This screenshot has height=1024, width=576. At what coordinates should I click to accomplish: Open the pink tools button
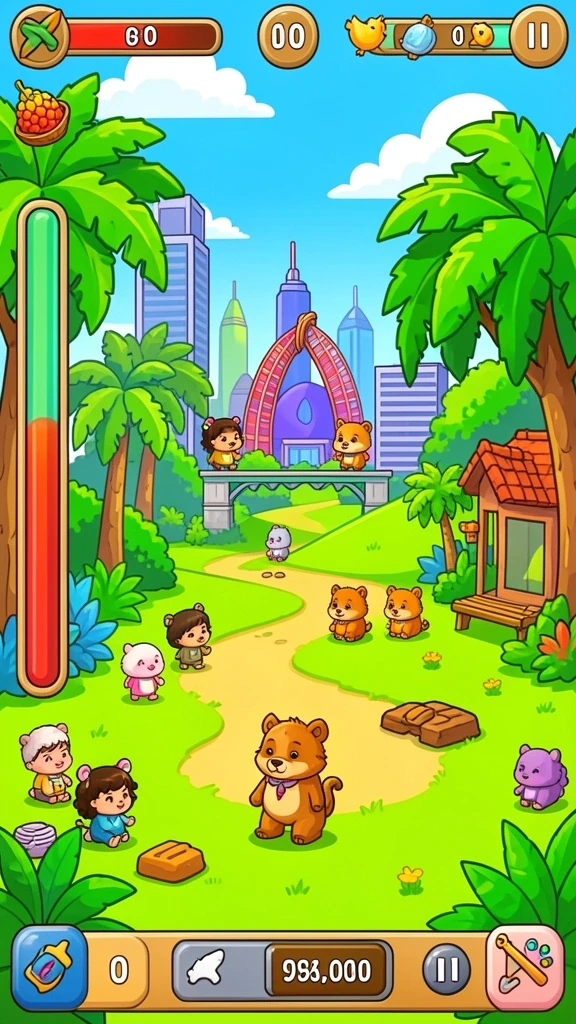525,968
